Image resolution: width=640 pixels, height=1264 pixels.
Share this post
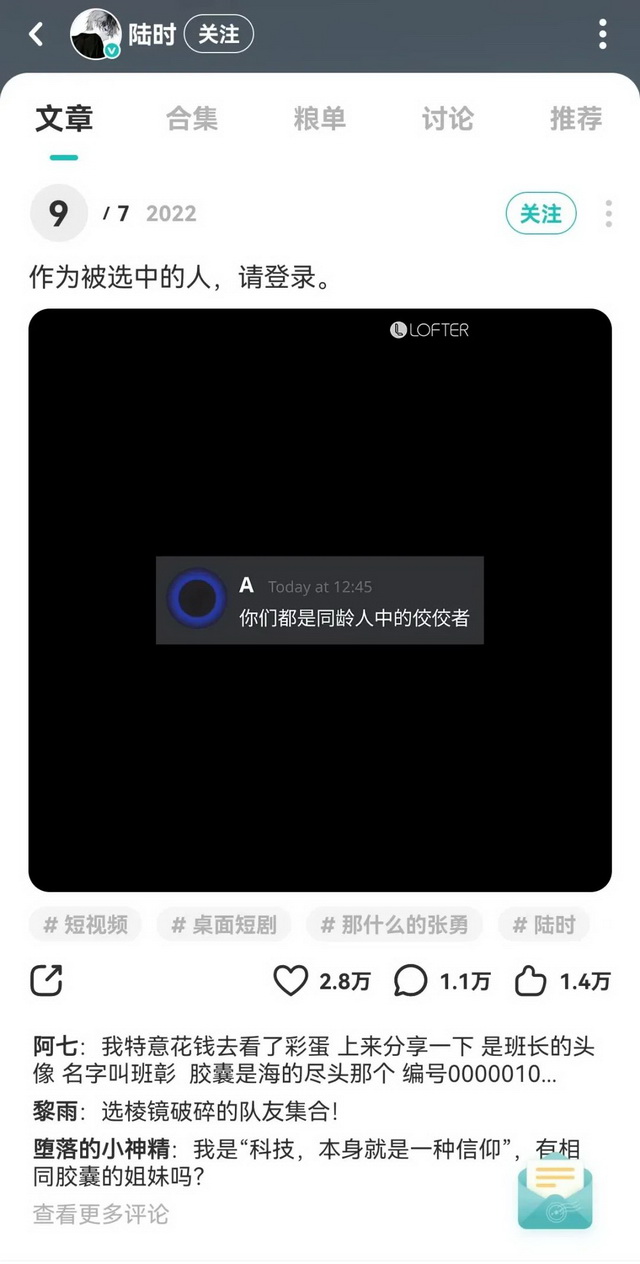coord(47,981)
